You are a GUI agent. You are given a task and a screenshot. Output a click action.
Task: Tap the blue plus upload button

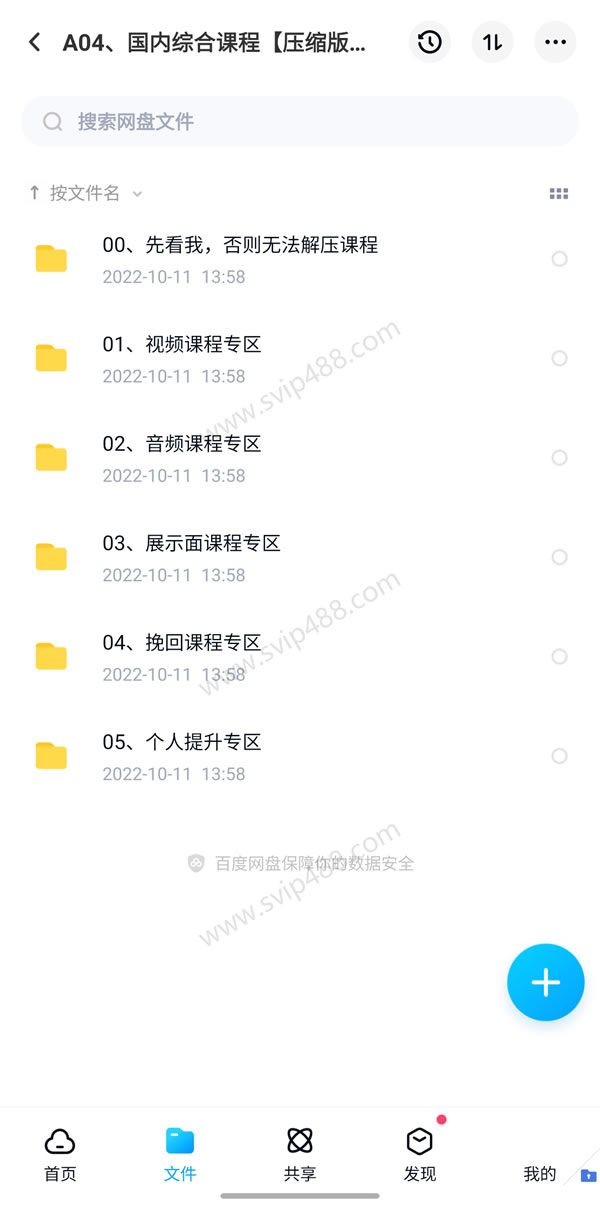(546, 982)
